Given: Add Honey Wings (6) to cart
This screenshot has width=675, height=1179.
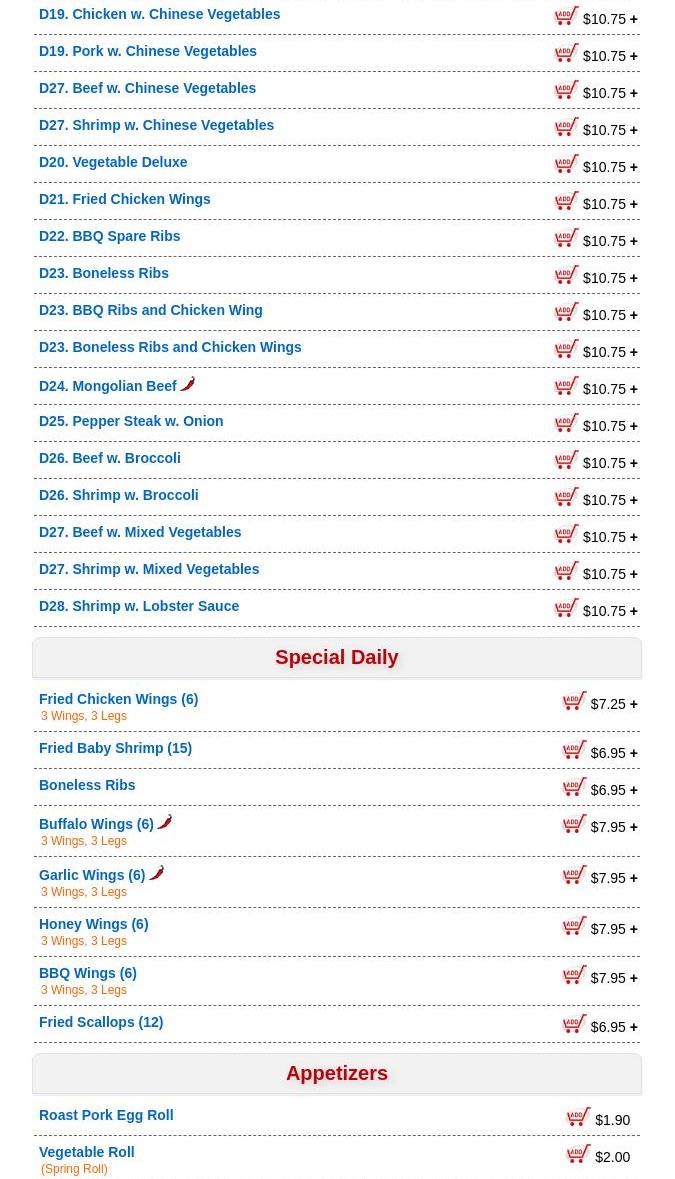Looking at the screenshot, I should 575,927.
